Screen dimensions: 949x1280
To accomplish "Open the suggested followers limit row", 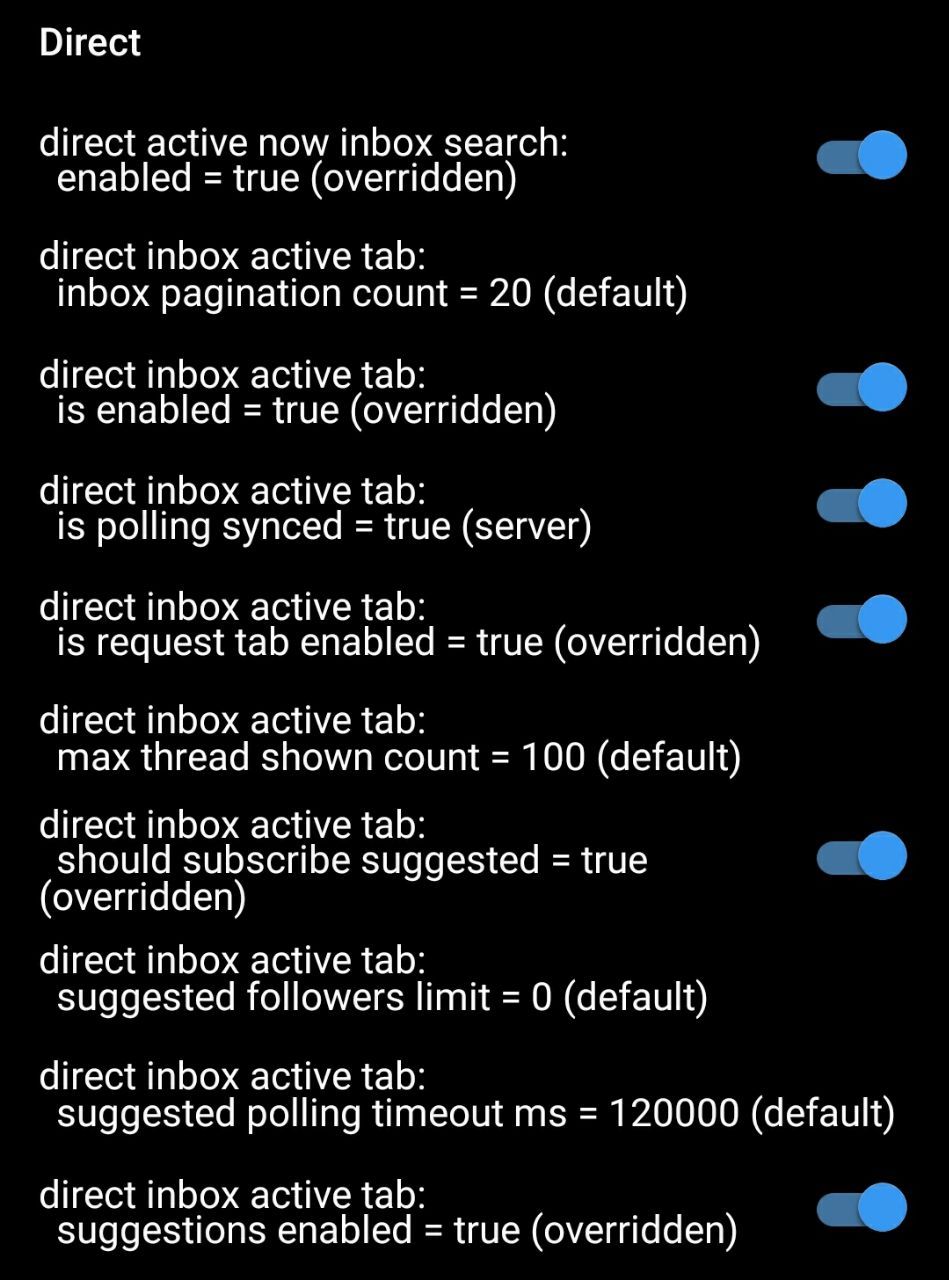I will [x=374, y=979].
